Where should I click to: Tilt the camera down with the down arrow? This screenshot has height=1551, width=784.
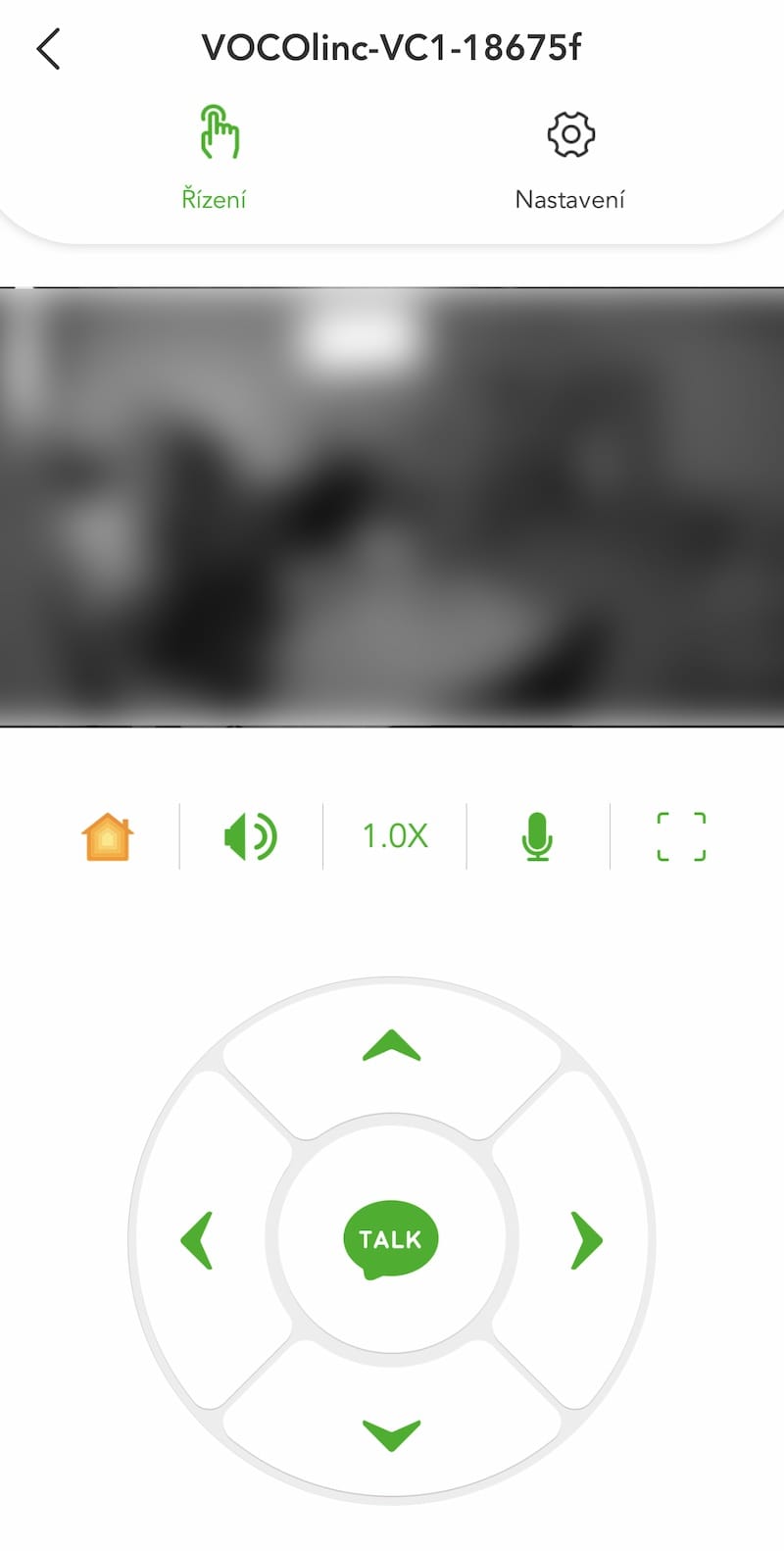click(x=391, y=1435)
